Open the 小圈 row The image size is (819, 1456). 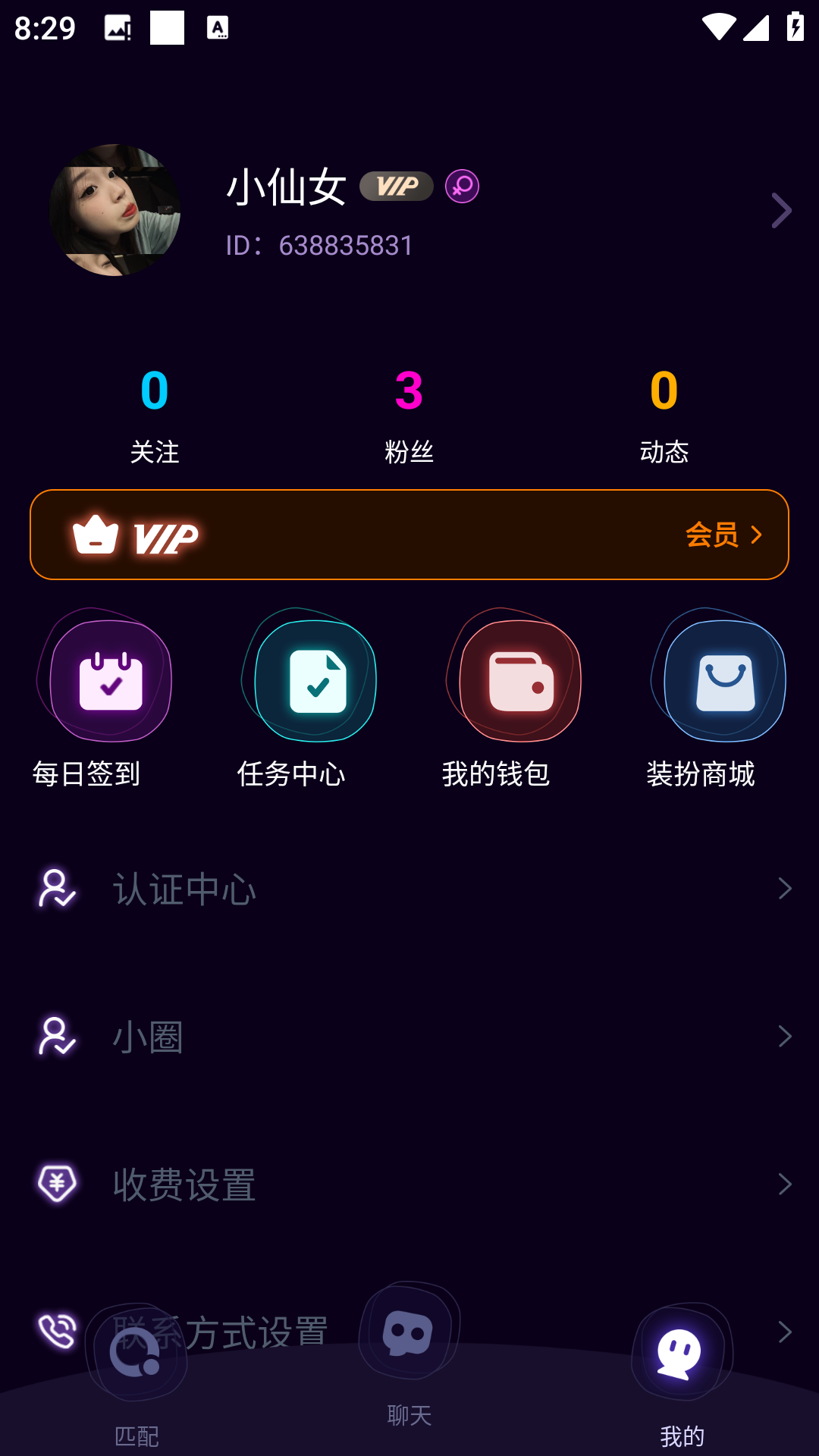point(409,1036)
